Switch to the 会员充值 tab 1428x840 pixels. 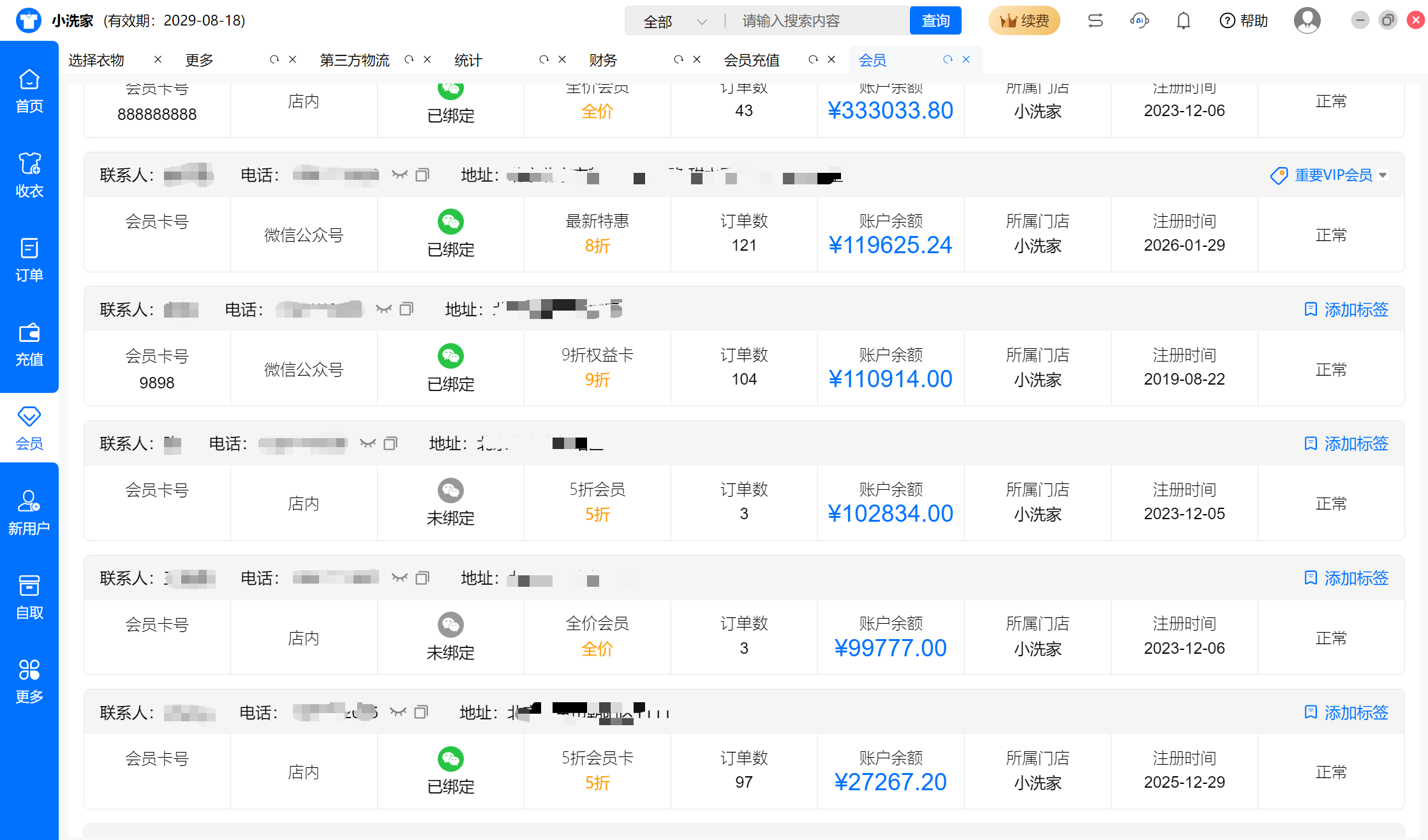coord(751,60)
